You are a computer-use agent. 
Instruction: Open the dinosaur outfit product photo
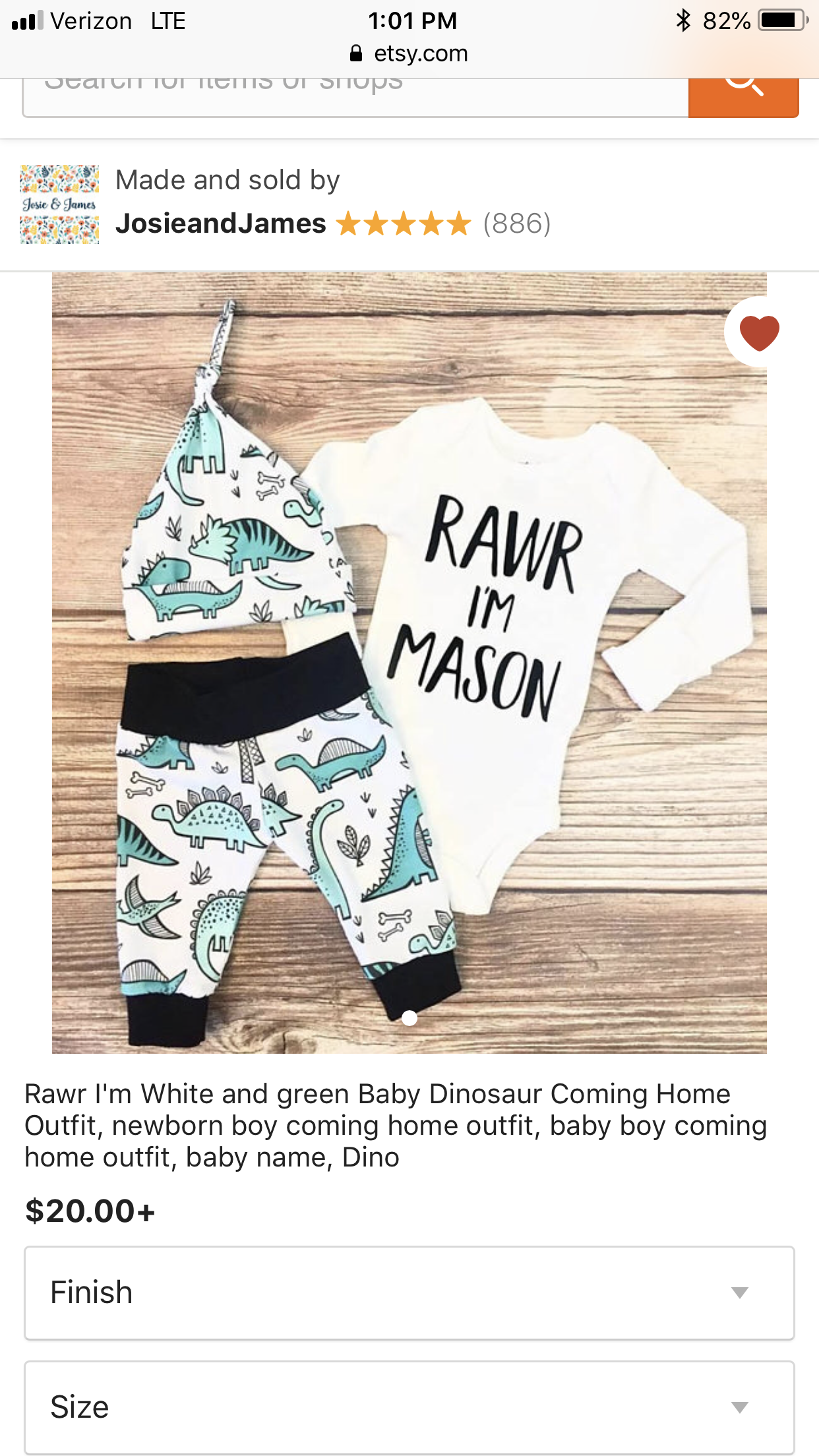(409, 662)
